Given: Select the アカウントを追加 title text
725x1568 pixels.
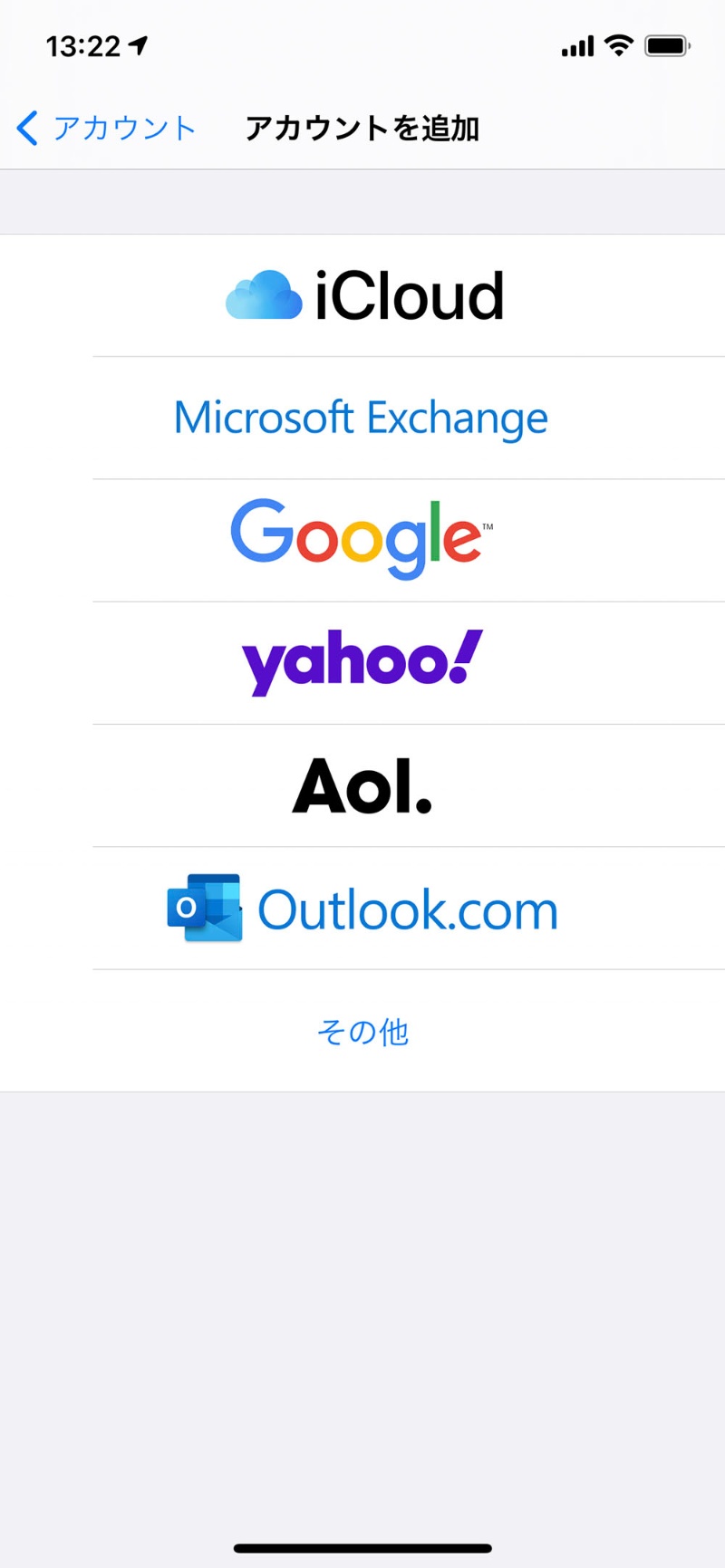Looking at the screenshot, I should tap(362, 129).
